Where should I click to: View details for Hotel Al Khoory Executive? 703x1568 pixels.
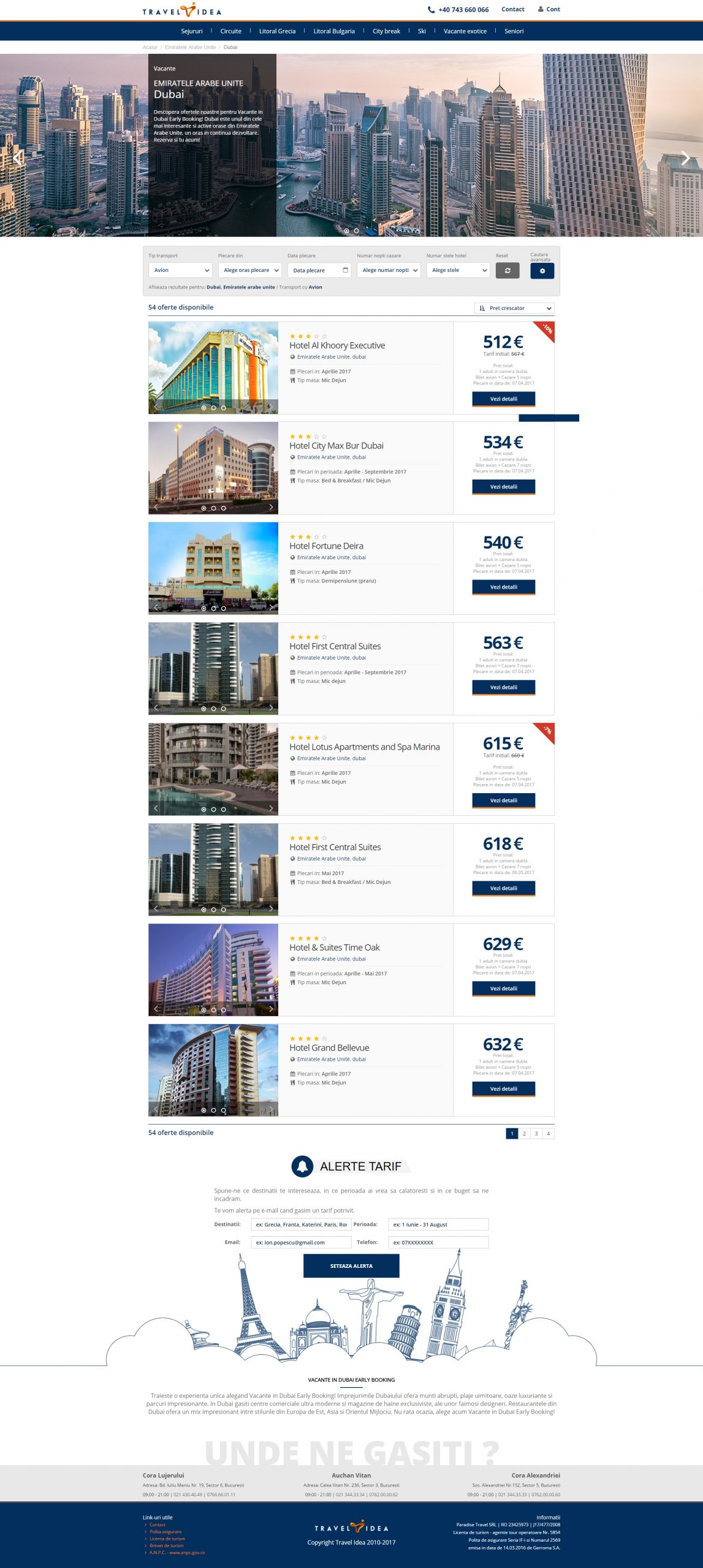coord(503,399)
